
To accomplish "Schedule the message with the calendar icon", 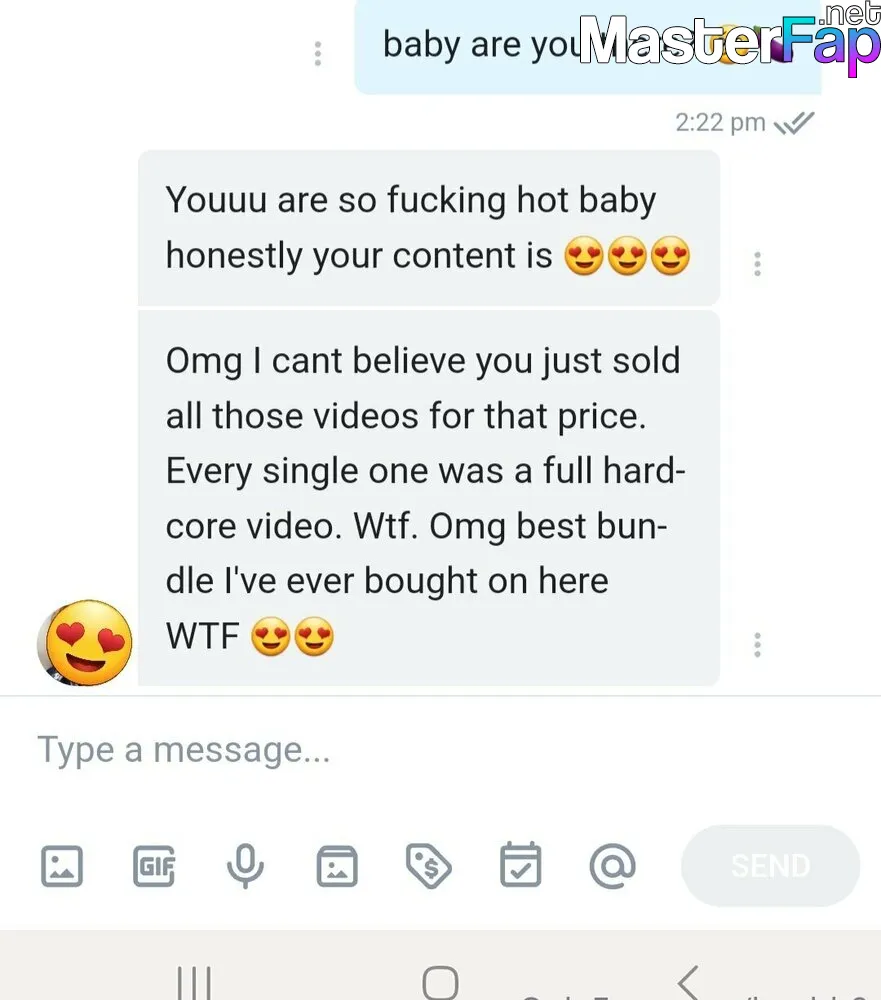I will [520, 866].
